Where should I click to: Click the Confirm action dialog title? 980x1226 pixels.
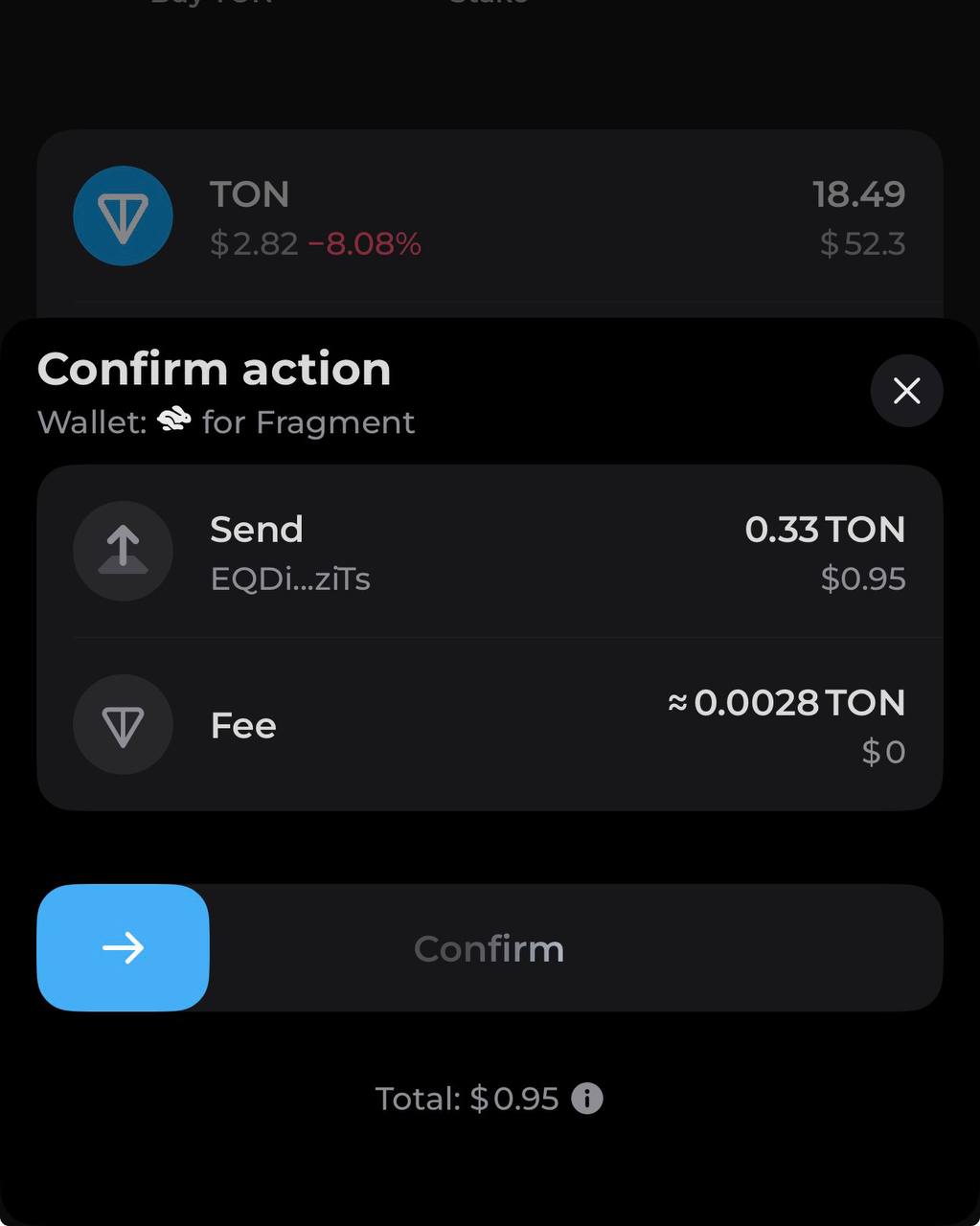[213, 369]
